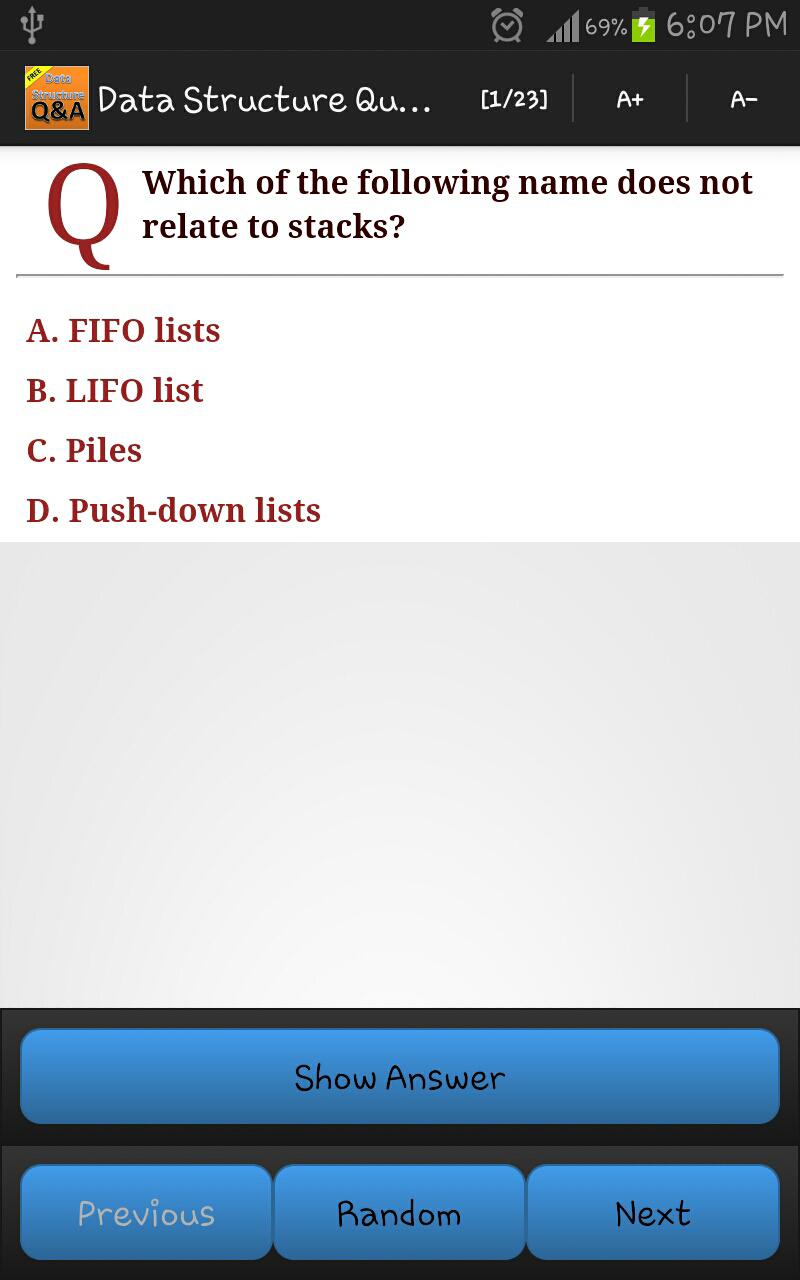Tap the Previous navigation button
Image resolution: width=800 pixels, height=1280 pixels.
coord(145,1212)
